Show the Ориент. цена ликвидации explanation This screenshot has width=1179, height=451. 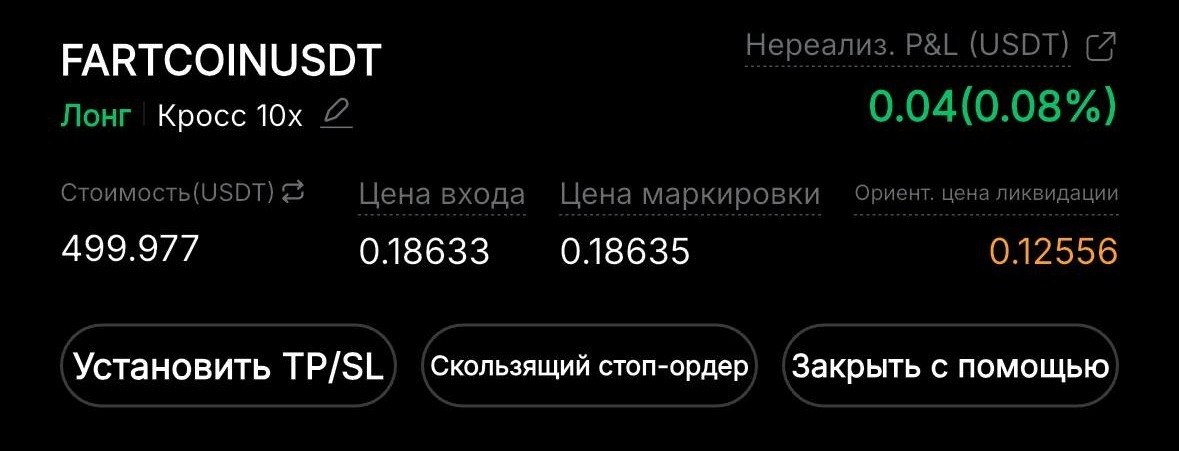click(986, 194)
